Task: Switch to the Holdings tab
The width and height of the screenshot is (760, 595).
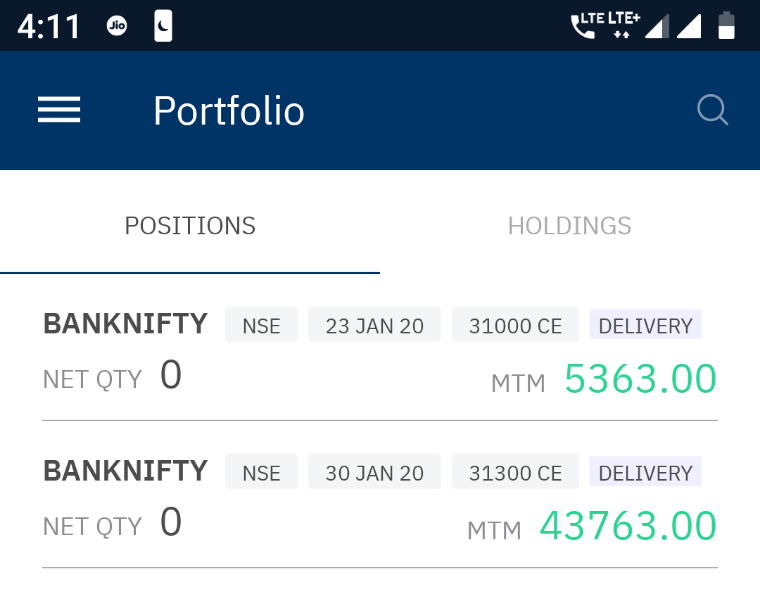Action: tap(569, 226)
